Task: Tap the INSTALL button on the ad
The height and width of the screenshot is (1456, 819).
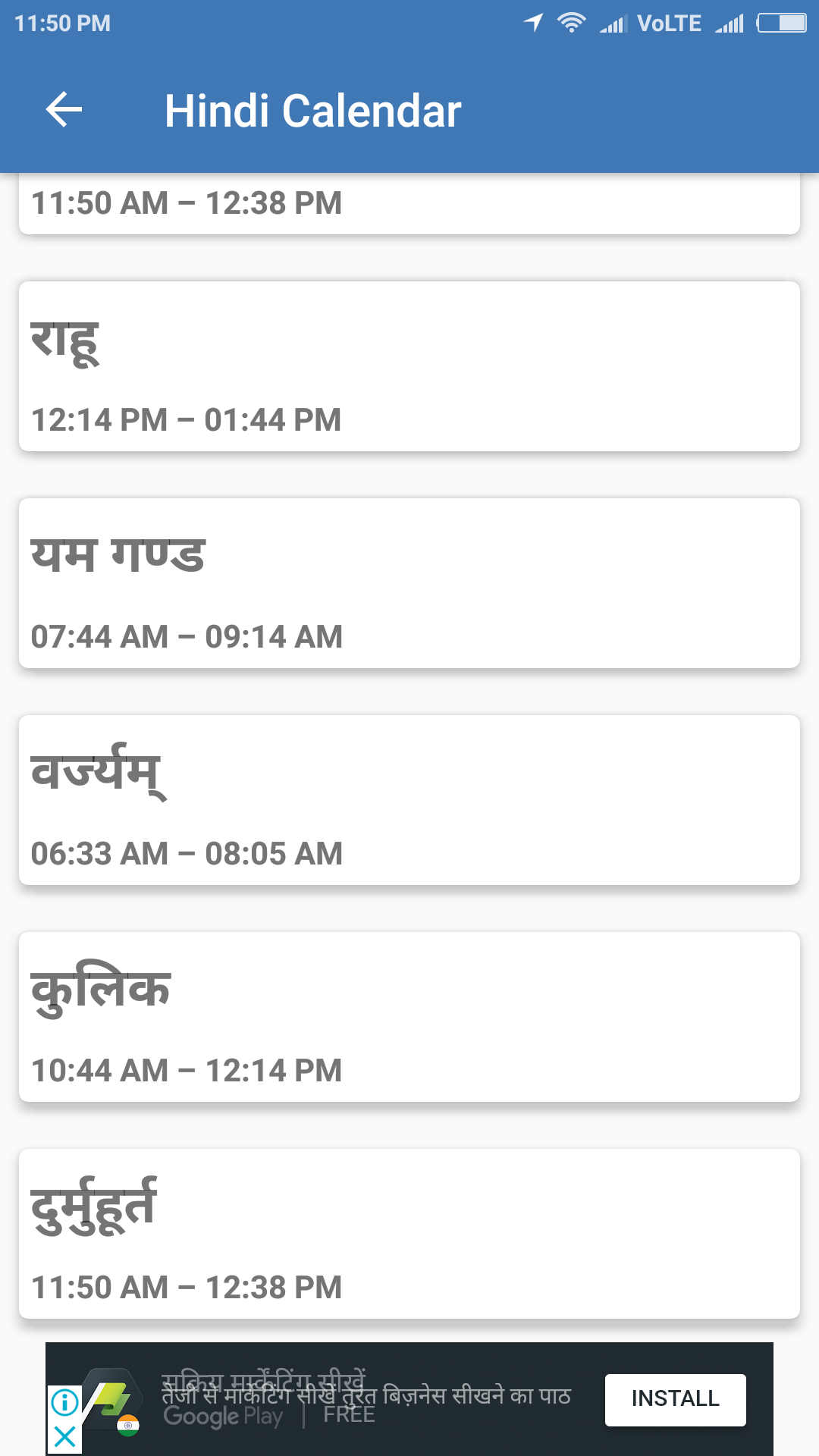Action: [675, 1399]
